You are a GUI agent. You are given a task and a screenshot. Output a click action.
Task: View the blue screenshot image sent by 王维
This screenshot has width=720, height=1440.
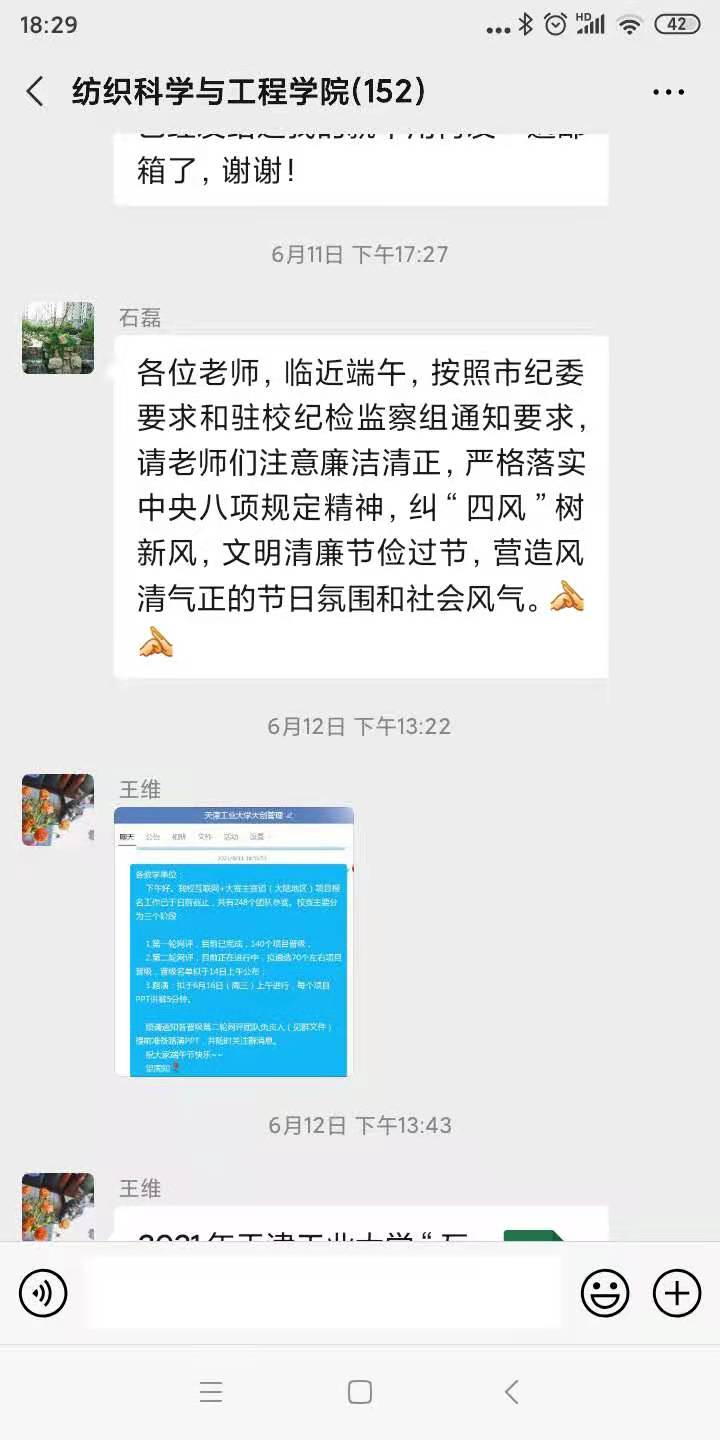click(x=234, y=941)
